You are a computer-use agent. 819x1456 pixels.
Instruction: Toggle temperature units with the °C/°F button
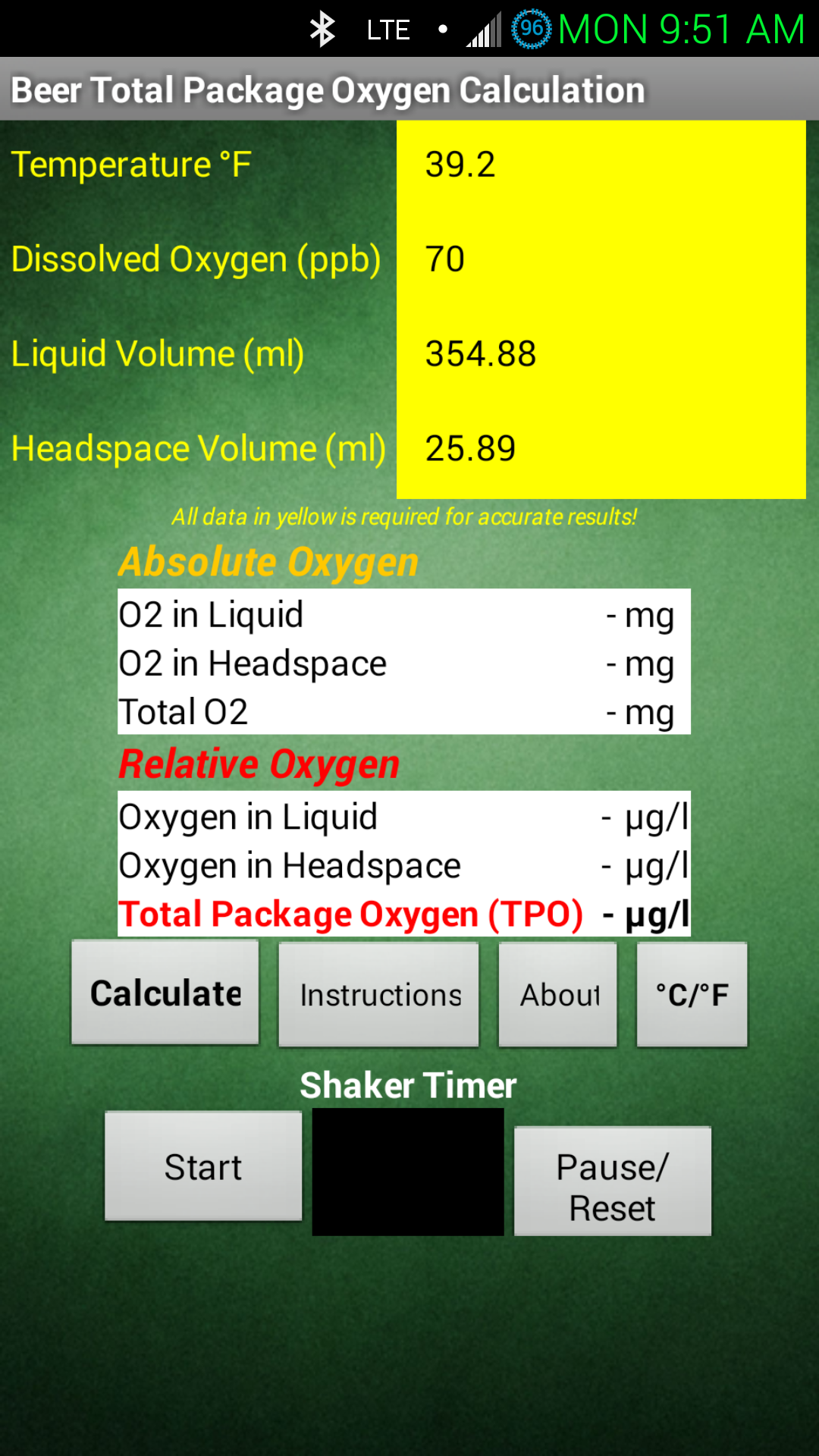coord(691,993)
